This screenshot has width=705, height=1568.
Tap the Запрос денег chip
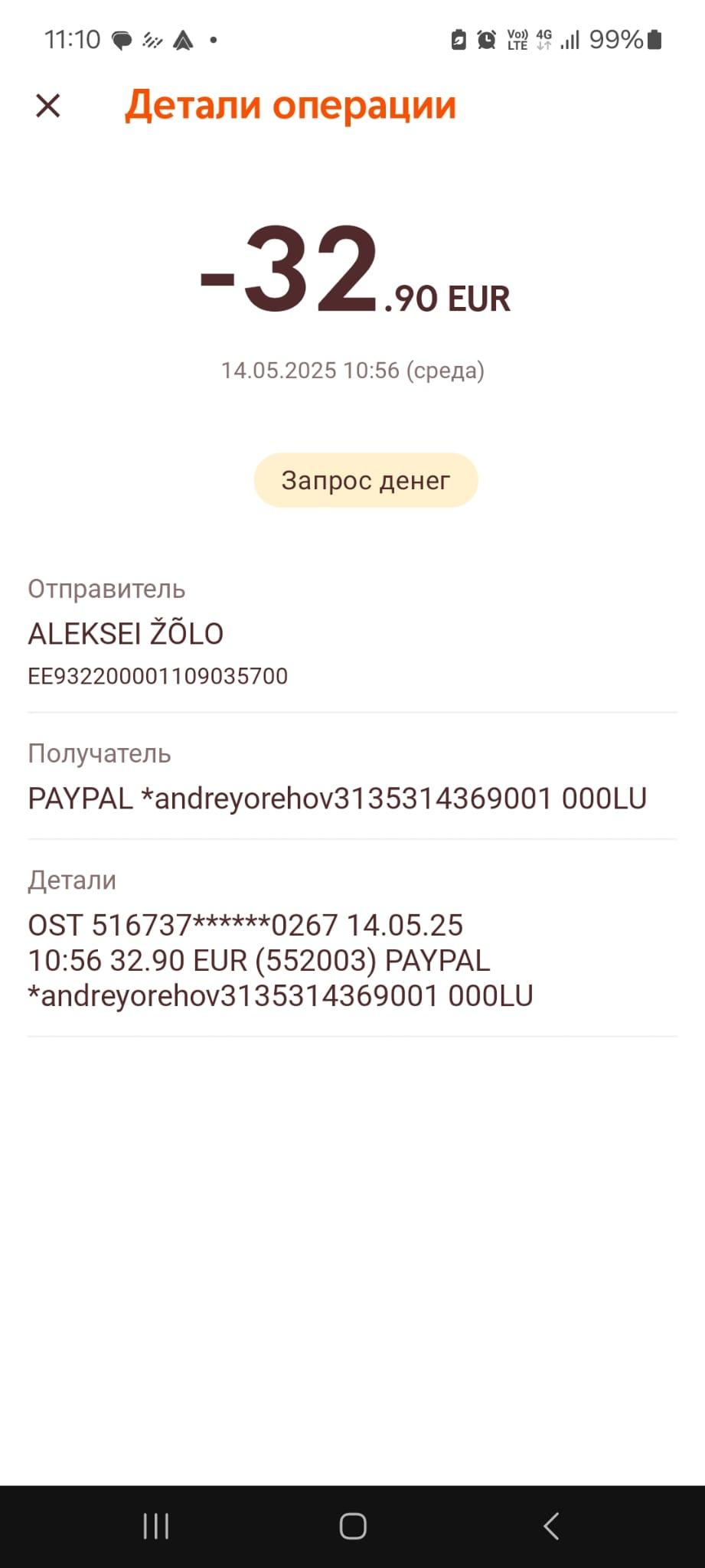pyautogui.click(x=366, y=480)
